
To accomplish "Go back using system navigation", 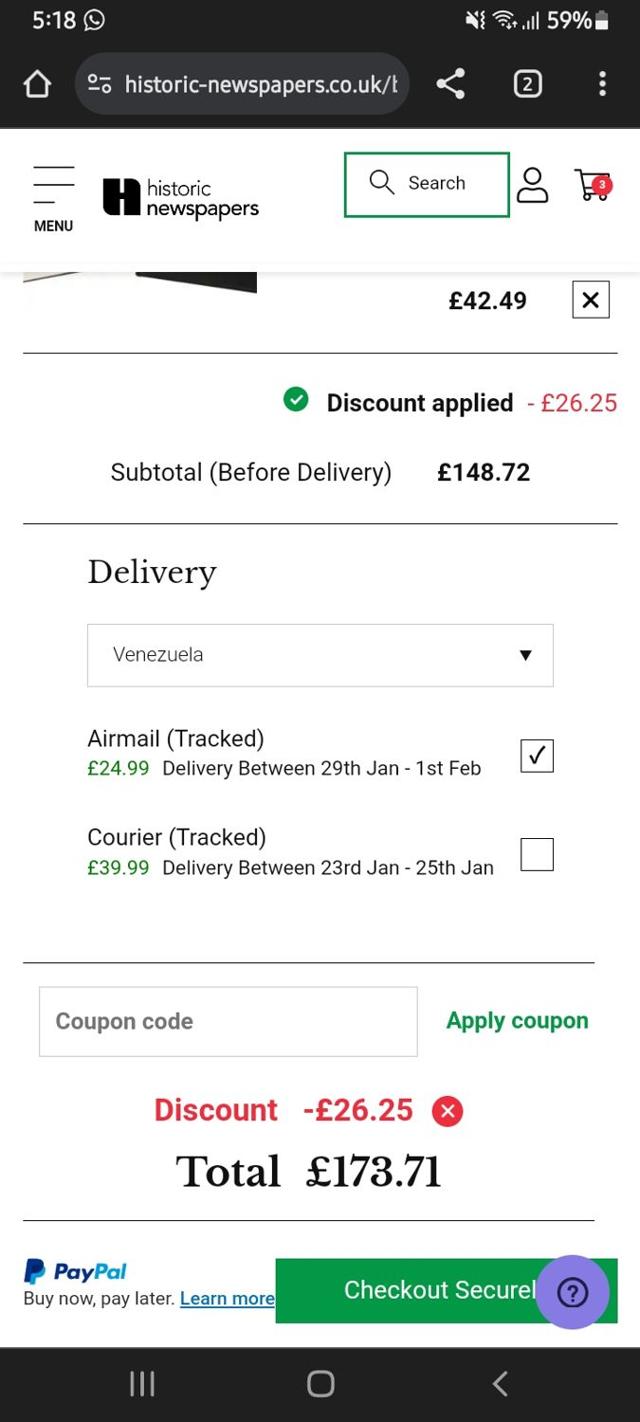I will pos(500,1384).
